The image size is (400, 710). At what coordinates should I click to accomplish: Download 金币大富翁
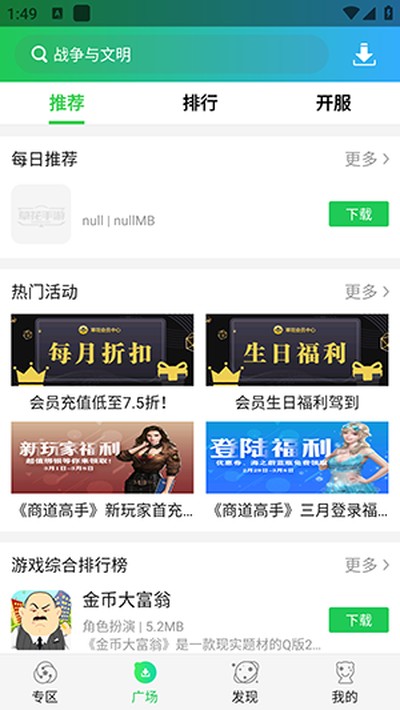358,619
